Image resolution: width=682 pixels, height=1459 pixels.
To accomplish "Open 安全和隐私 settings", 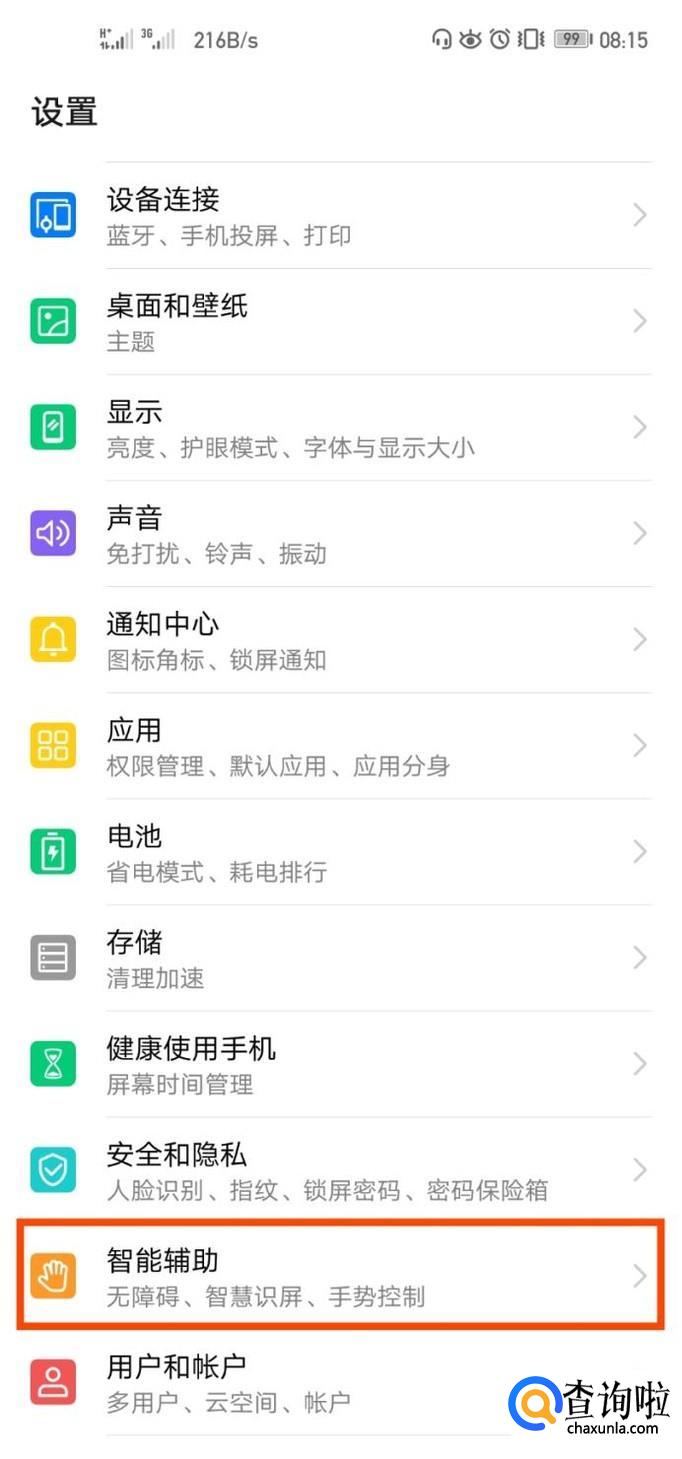I will (340, 1169).
